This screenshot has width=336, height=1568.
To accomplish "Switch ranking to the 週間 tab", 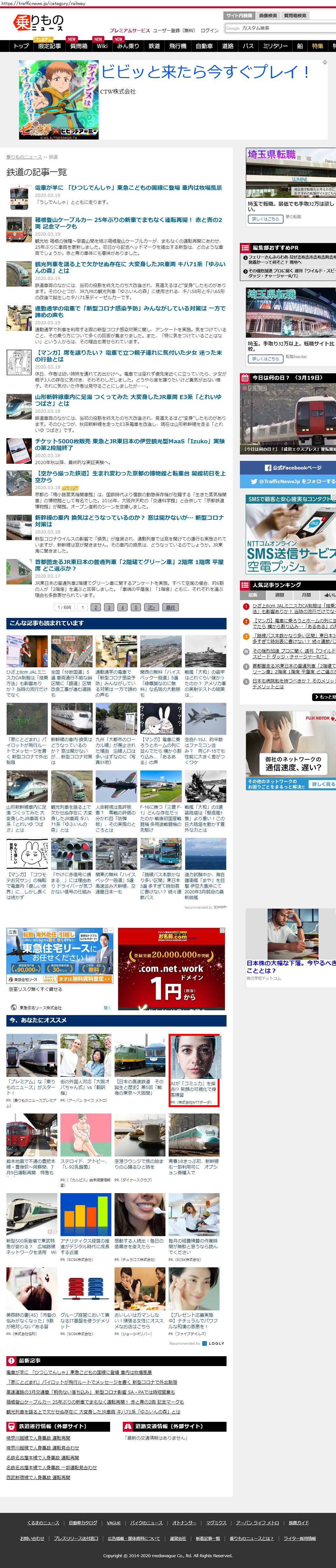I will 279,595.
